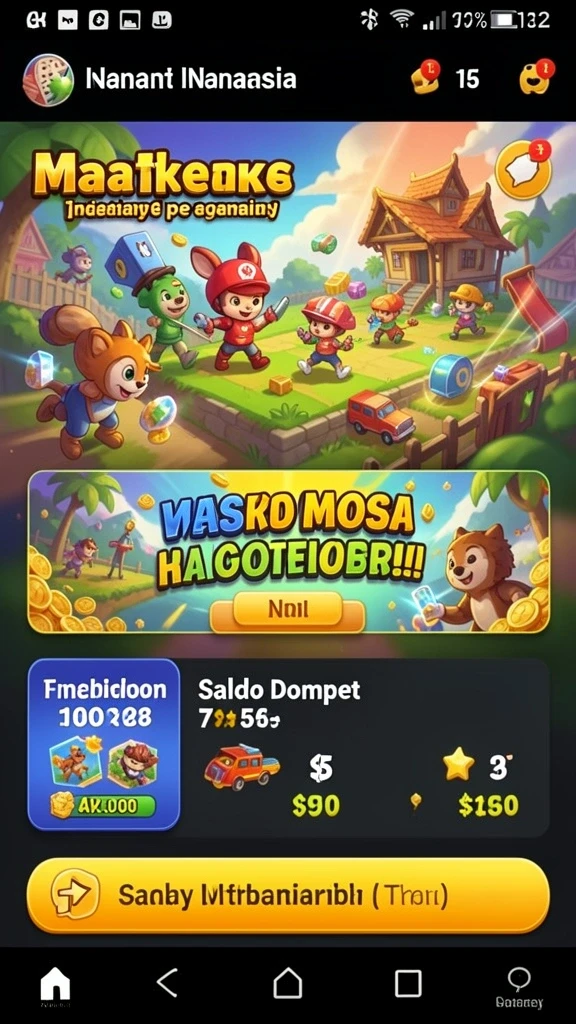Viewport: 576px width, 1024px height.
Task: Open the profile avatar beside Nanant INanaasia
Action: tap(48, 80)
